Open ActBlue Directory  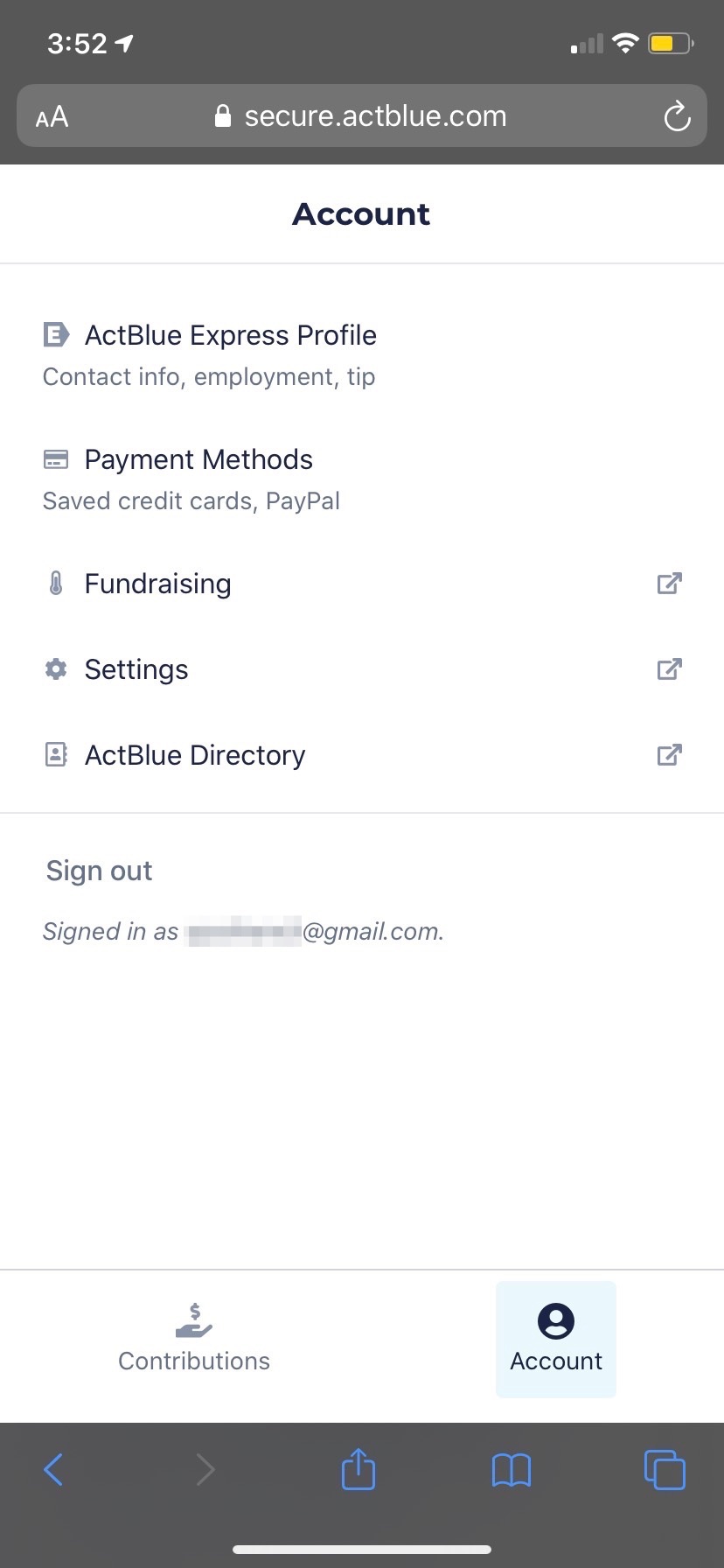[x=362, y=755]
